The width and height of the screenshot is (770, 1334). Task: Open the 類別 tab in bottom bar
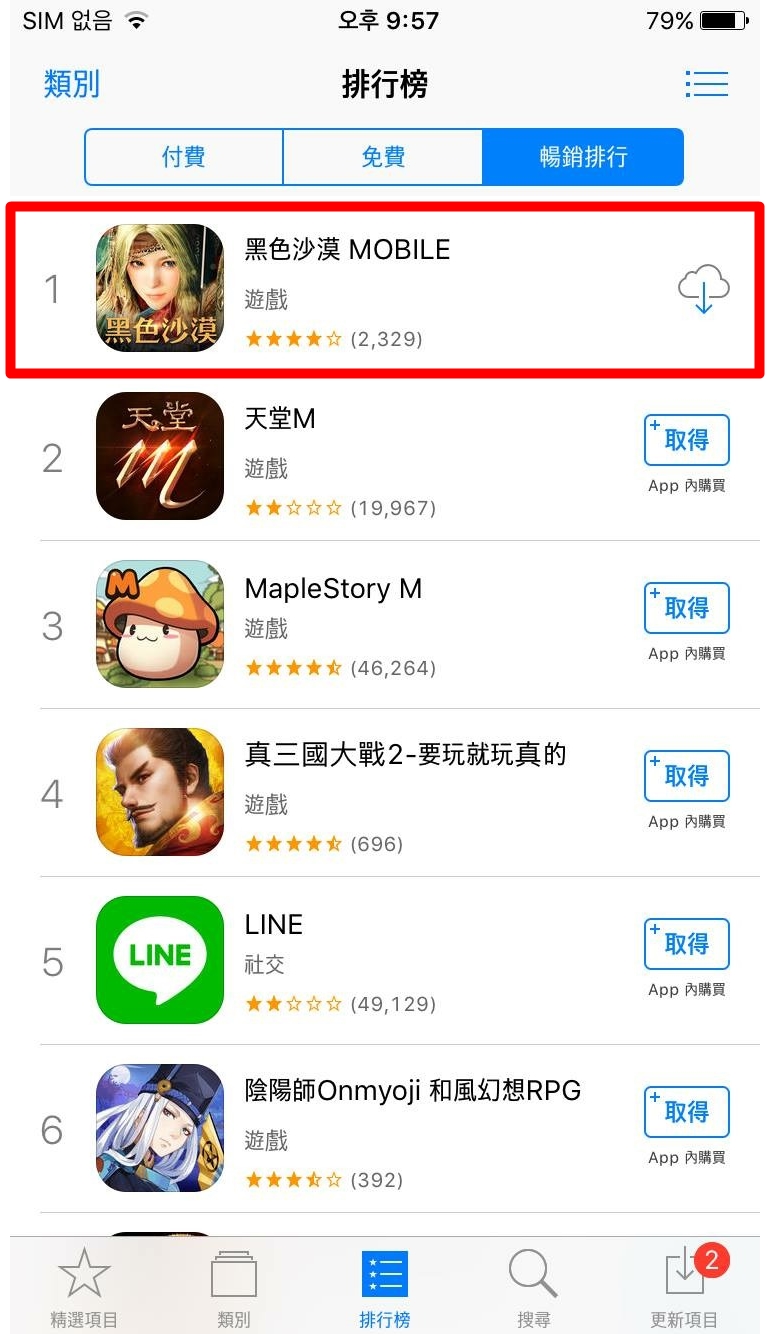click(x=234, y=1288)
